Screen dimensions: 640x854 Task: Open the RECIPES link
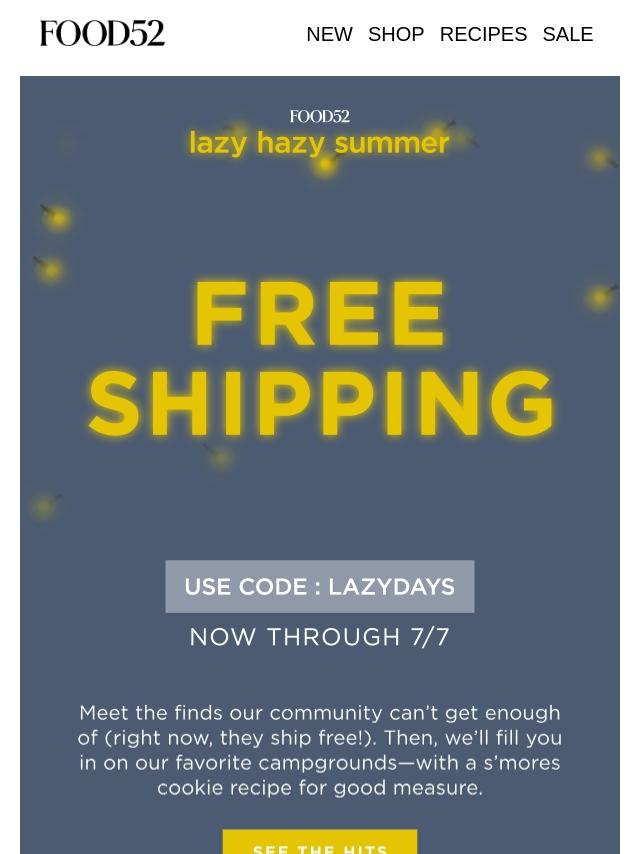tap(483, 34)
